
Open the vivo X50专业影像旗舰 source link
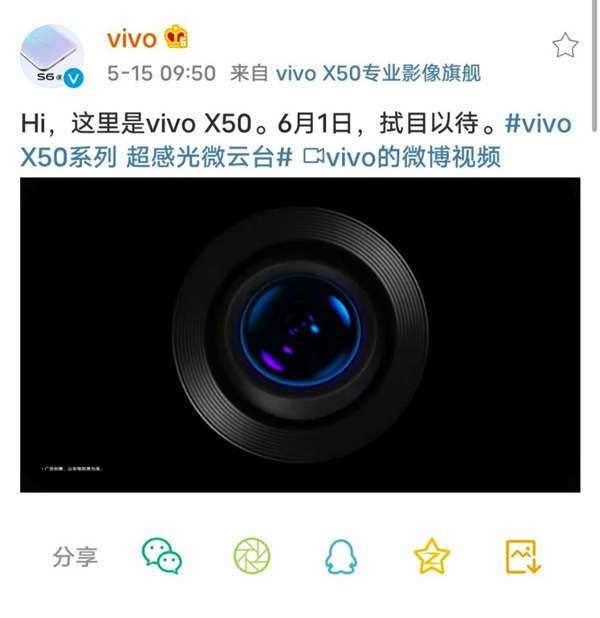(377, 73)
